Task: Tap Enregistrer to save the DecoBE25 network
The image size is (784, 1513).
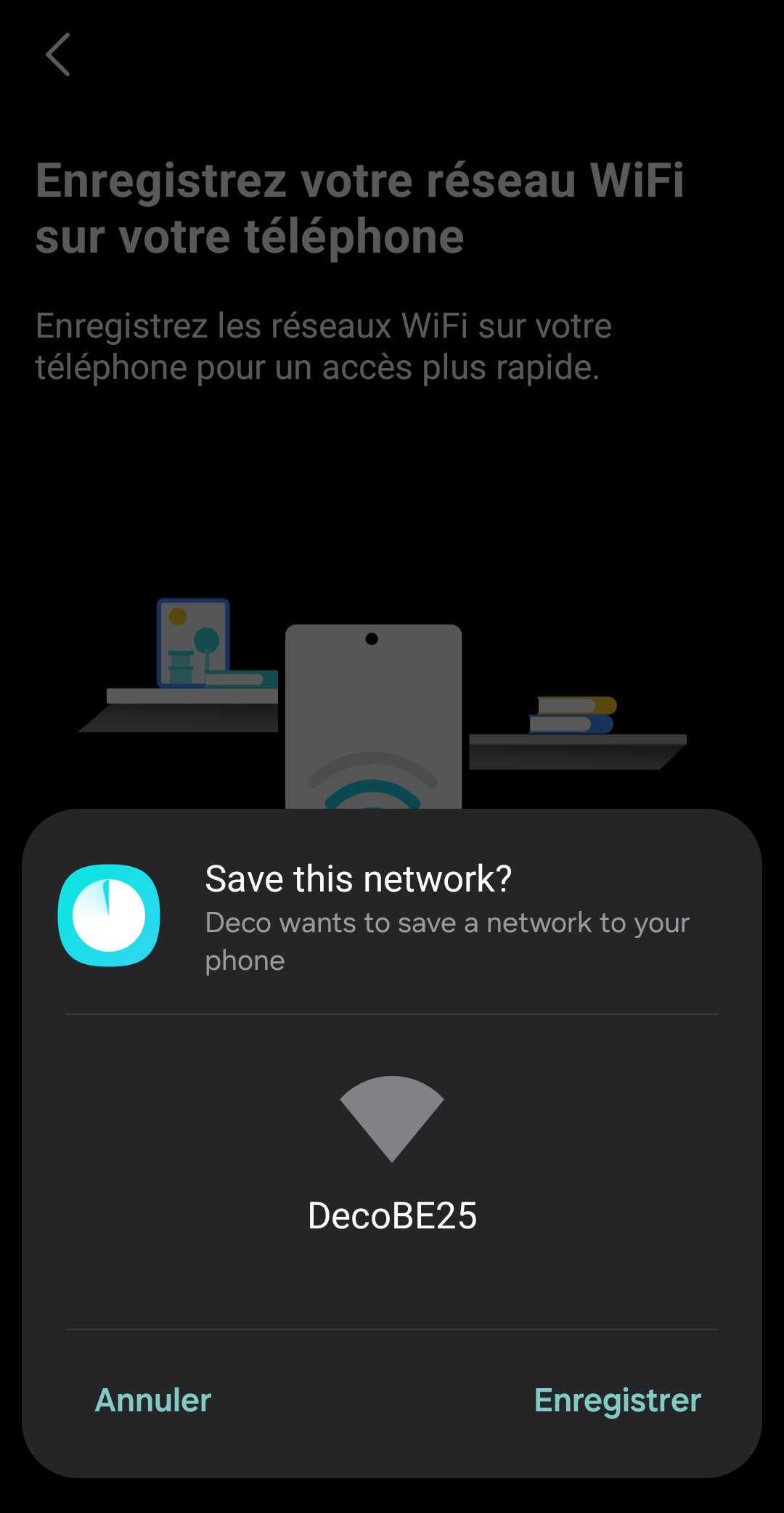Action: click(x=617, y=1400)
